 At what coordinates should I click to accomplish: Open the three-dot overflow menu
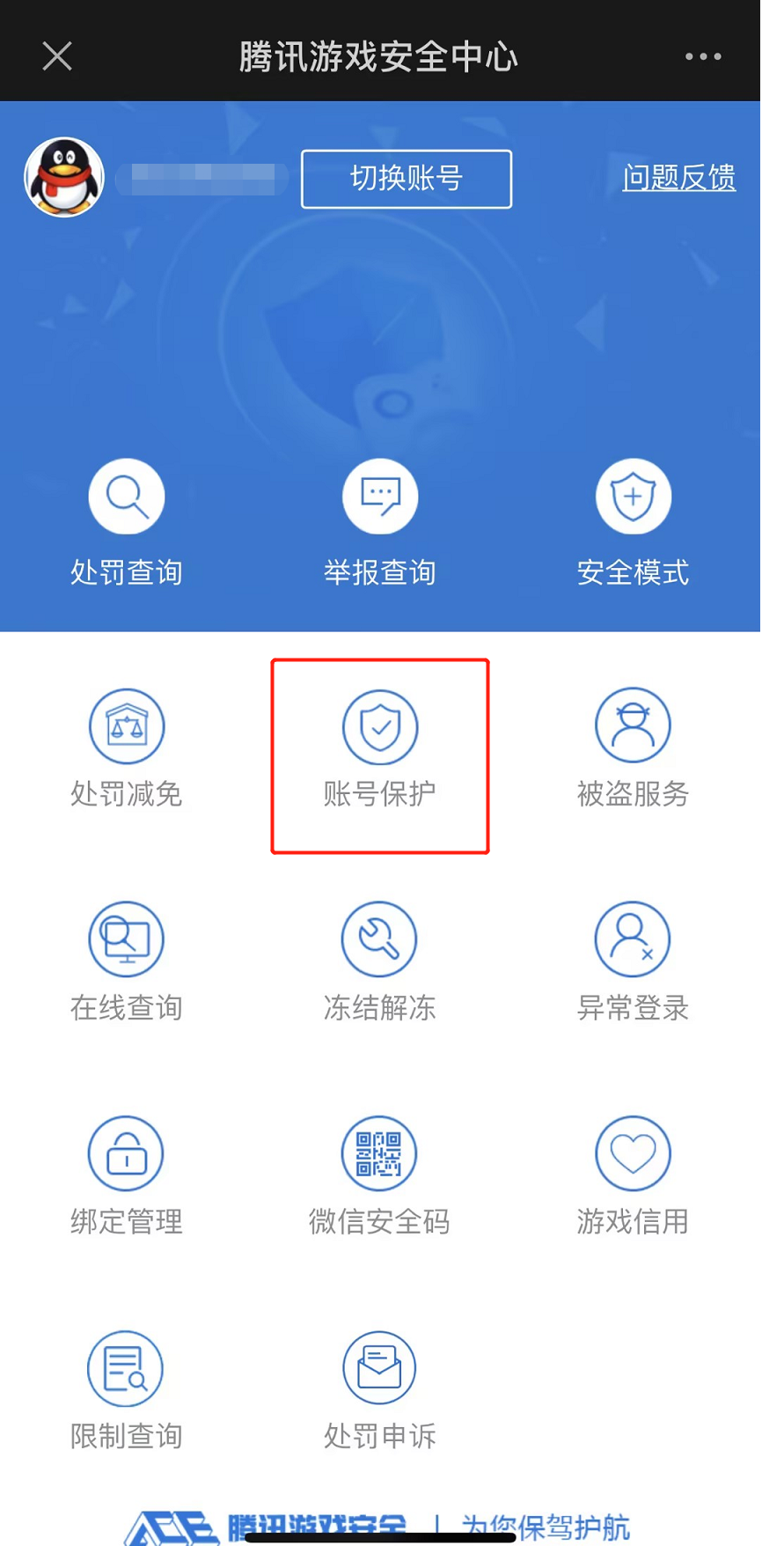pyautogui.click(x=703, y=57)
